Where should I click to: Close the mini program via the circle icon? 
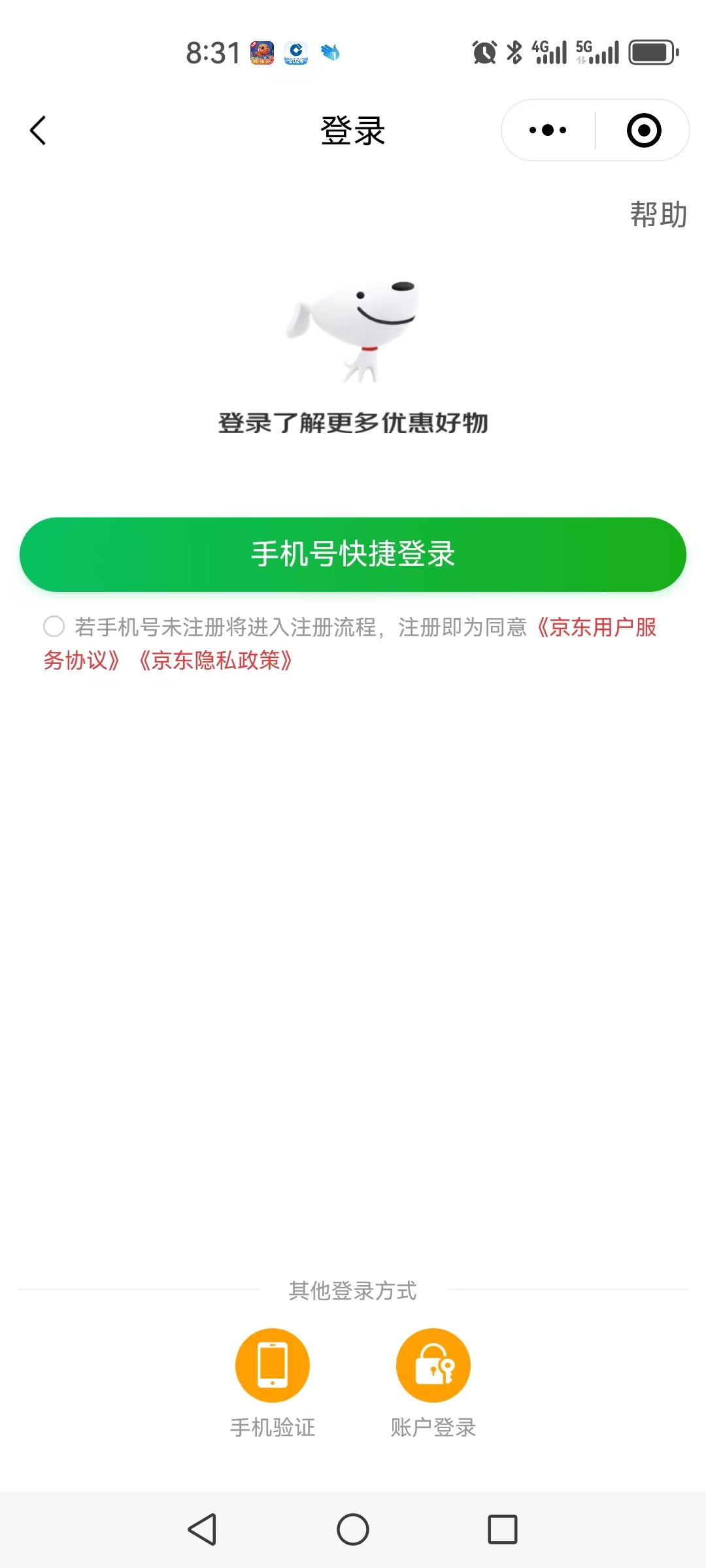point(644,130)
